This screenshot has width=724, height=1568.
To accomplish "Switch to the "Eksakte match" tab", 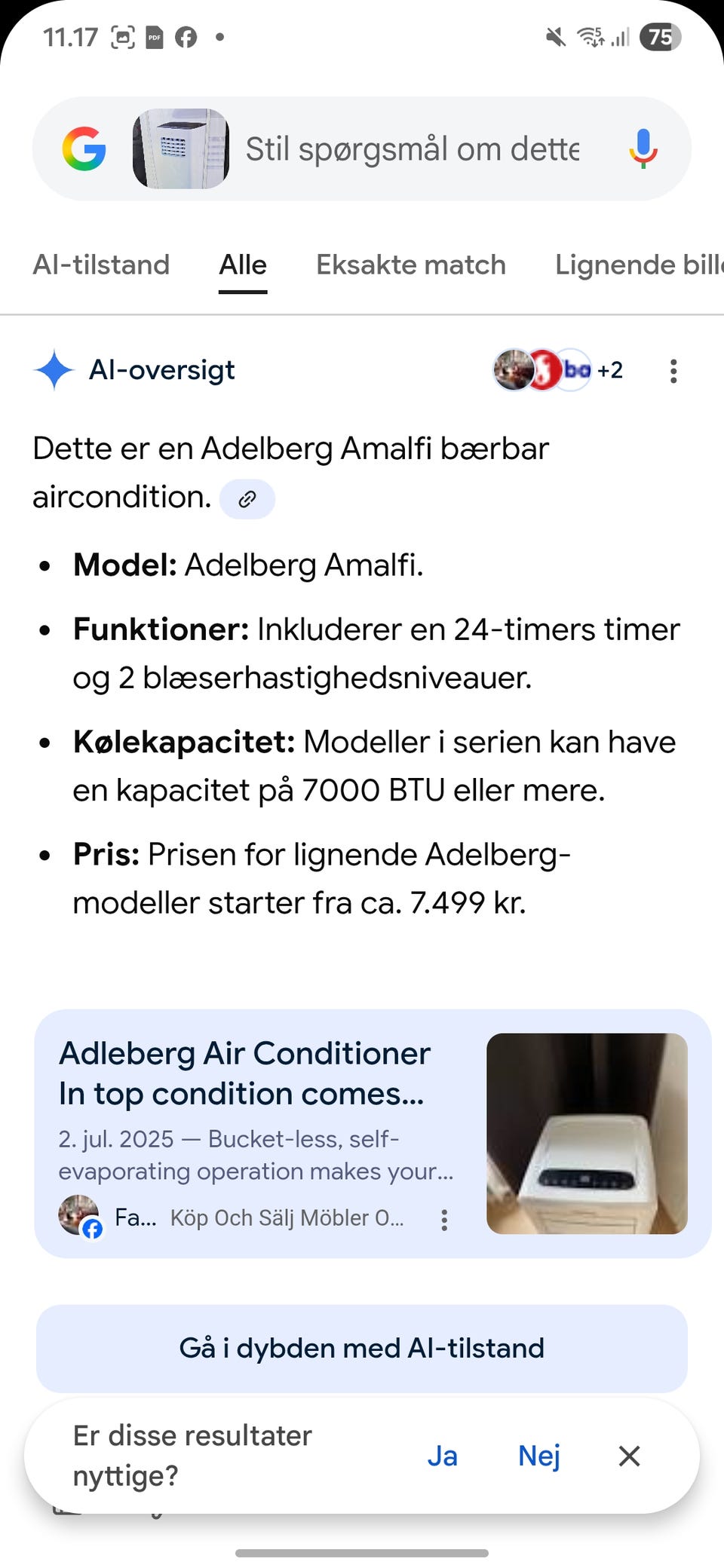I will [x=410, y=265].
